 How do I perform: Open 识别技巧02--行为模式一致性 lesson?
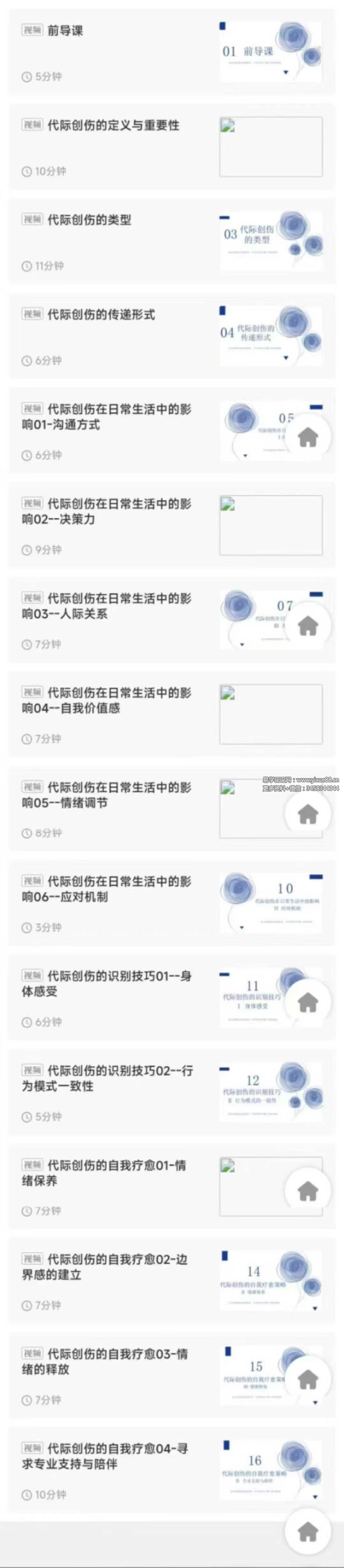click(107, 1078)
